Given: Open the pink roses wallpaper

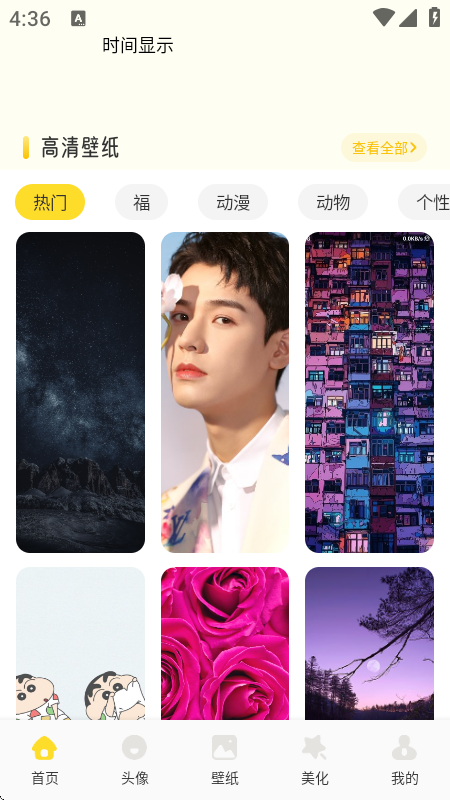Looking at the screenshot, I should [x=225, y=643].
